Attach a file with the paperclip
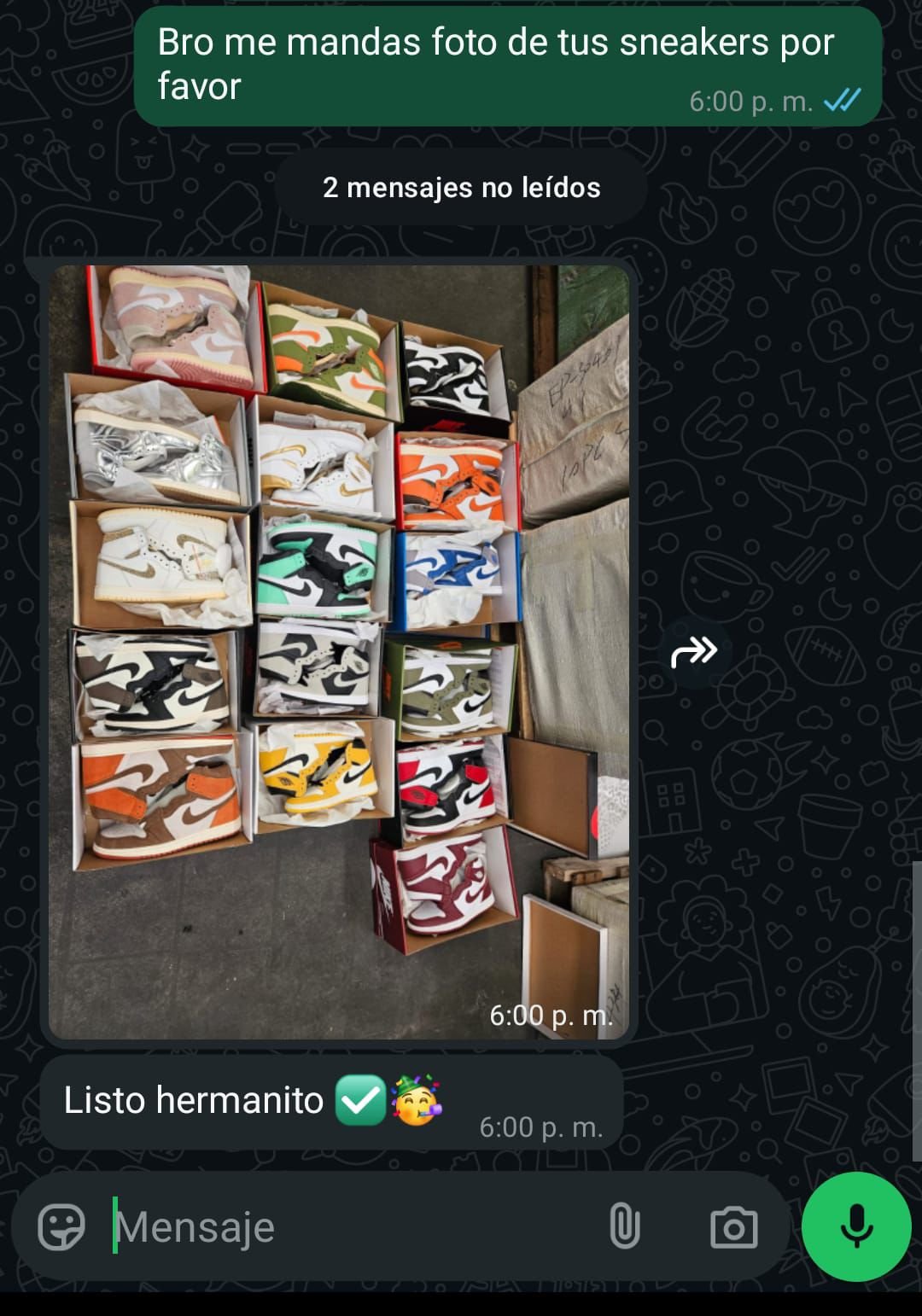The height and width of the screenshot is (1316, 922). [624, 1227]
